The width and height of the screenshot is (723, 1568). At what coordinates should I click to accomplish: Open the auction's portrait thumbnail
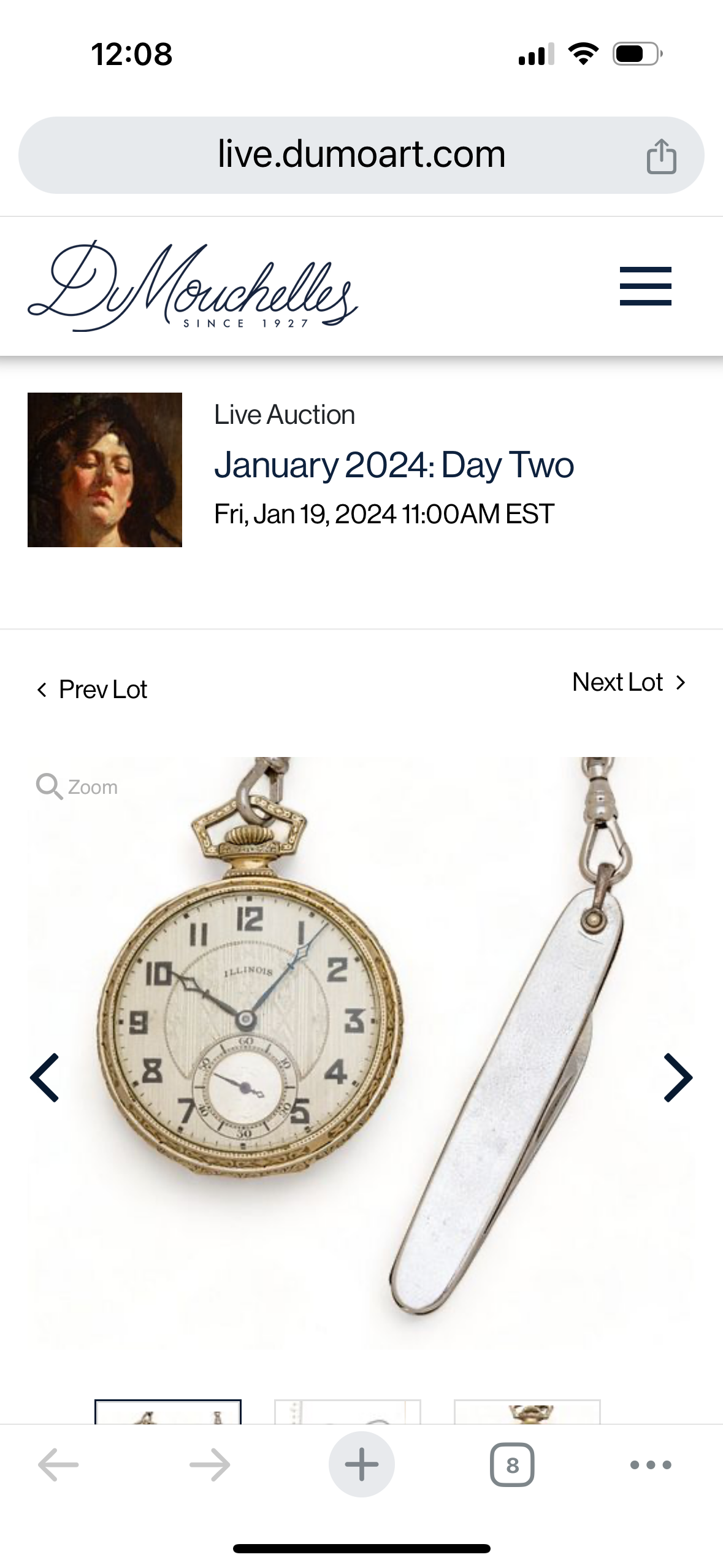pos(105,470)
